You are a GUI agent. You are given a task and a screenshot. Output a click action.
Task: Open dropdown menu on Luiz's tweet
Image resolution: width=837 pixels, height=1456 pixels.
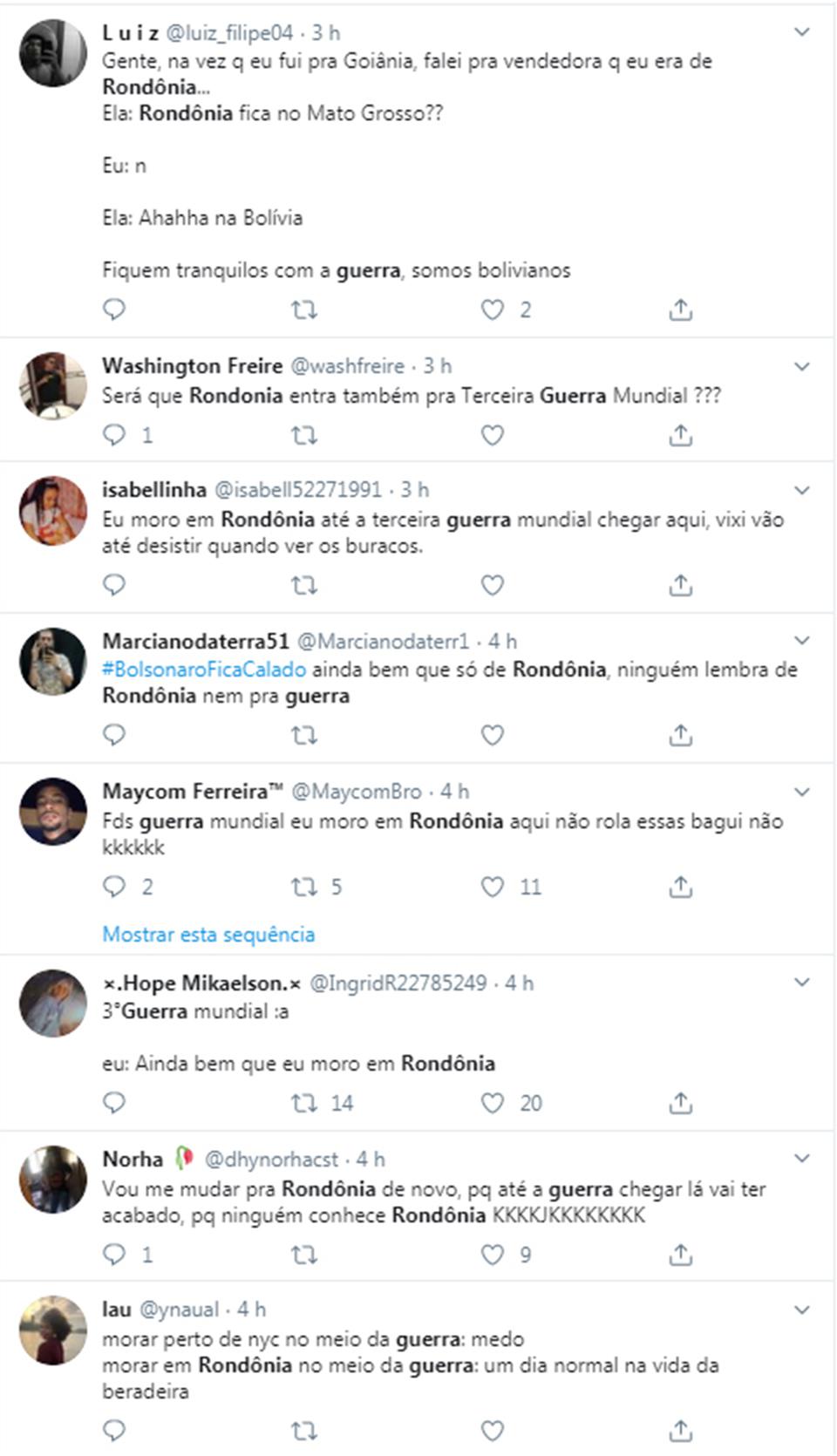(x=802, y=32)
